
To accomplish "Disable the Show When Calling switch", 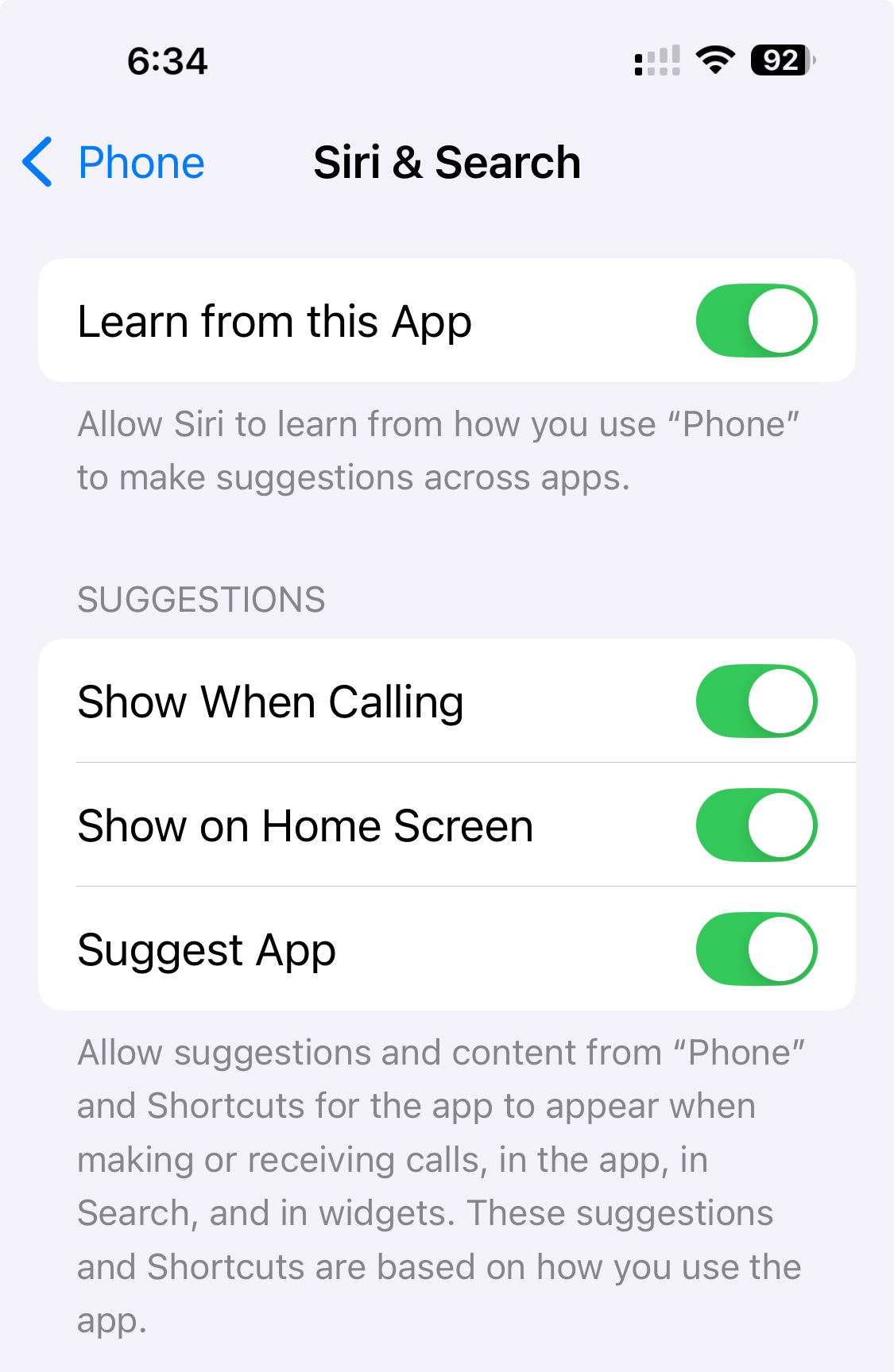I will [x=756, y=701].
